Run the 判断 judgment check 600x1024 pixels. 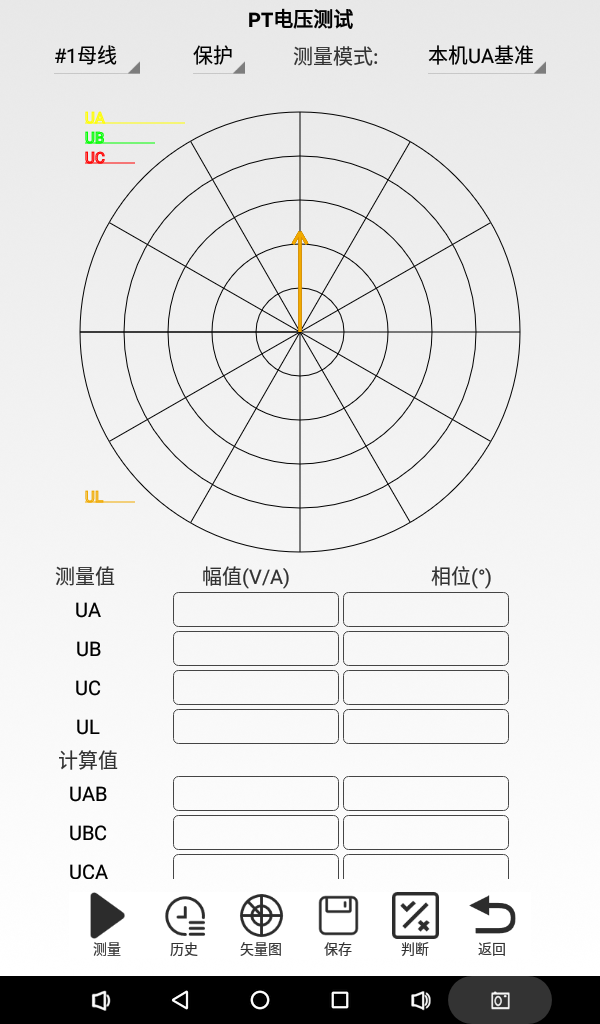coord(415,924)
